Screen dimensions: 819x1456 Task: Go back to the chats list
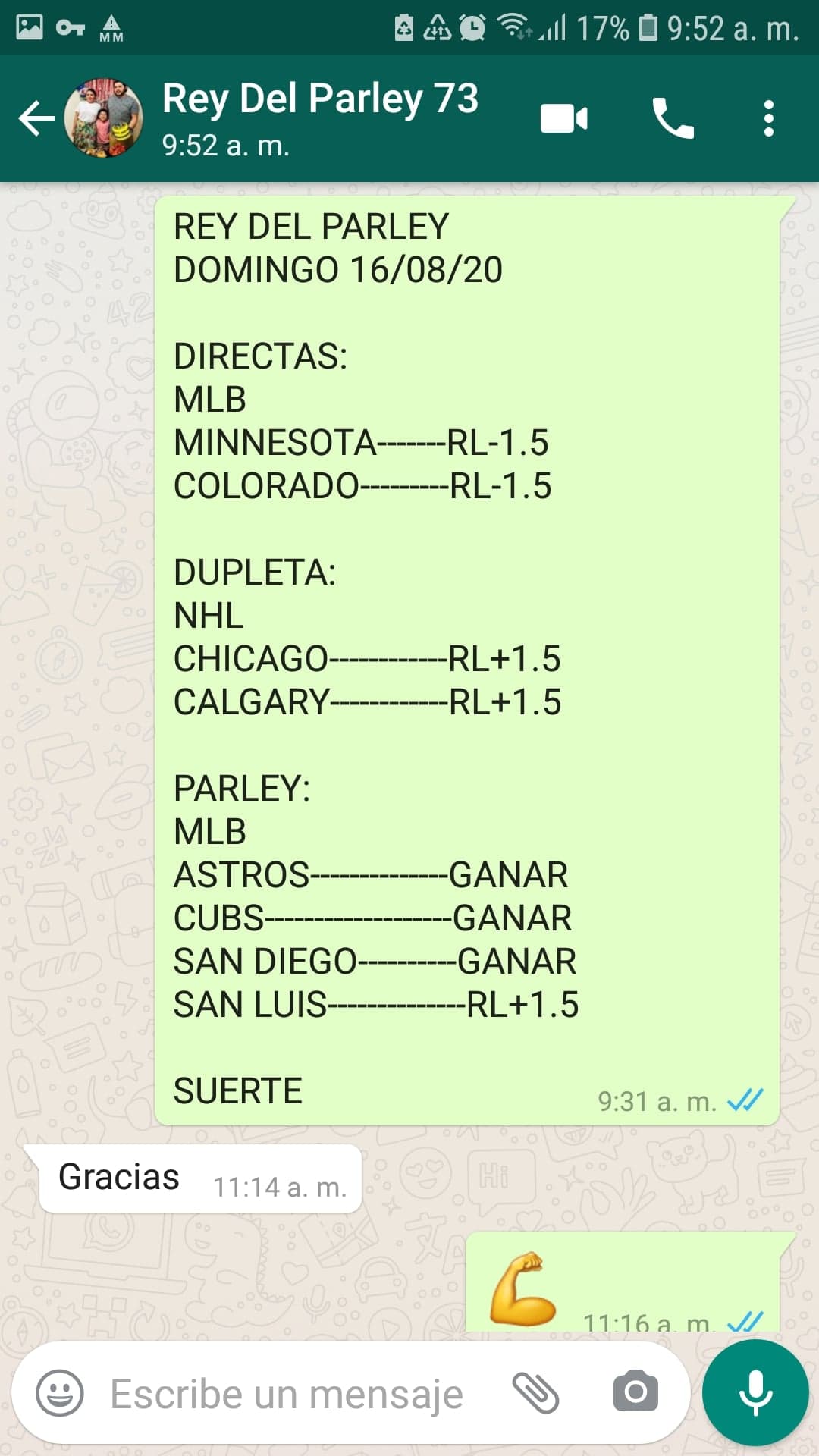coord(36,118)
